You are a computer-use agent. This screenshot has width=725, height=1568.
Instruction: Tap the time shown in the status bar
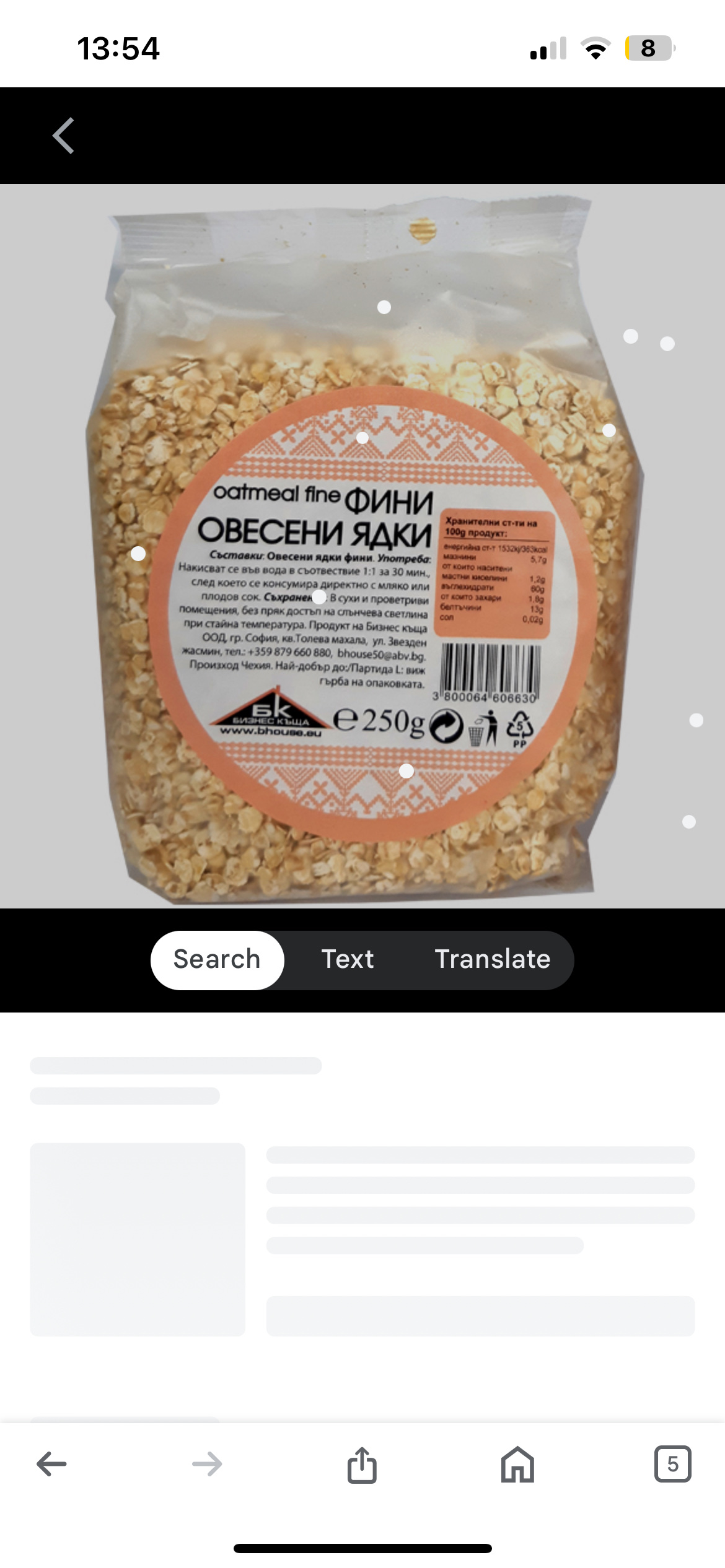pyautogui.click(x=119, y=49)
